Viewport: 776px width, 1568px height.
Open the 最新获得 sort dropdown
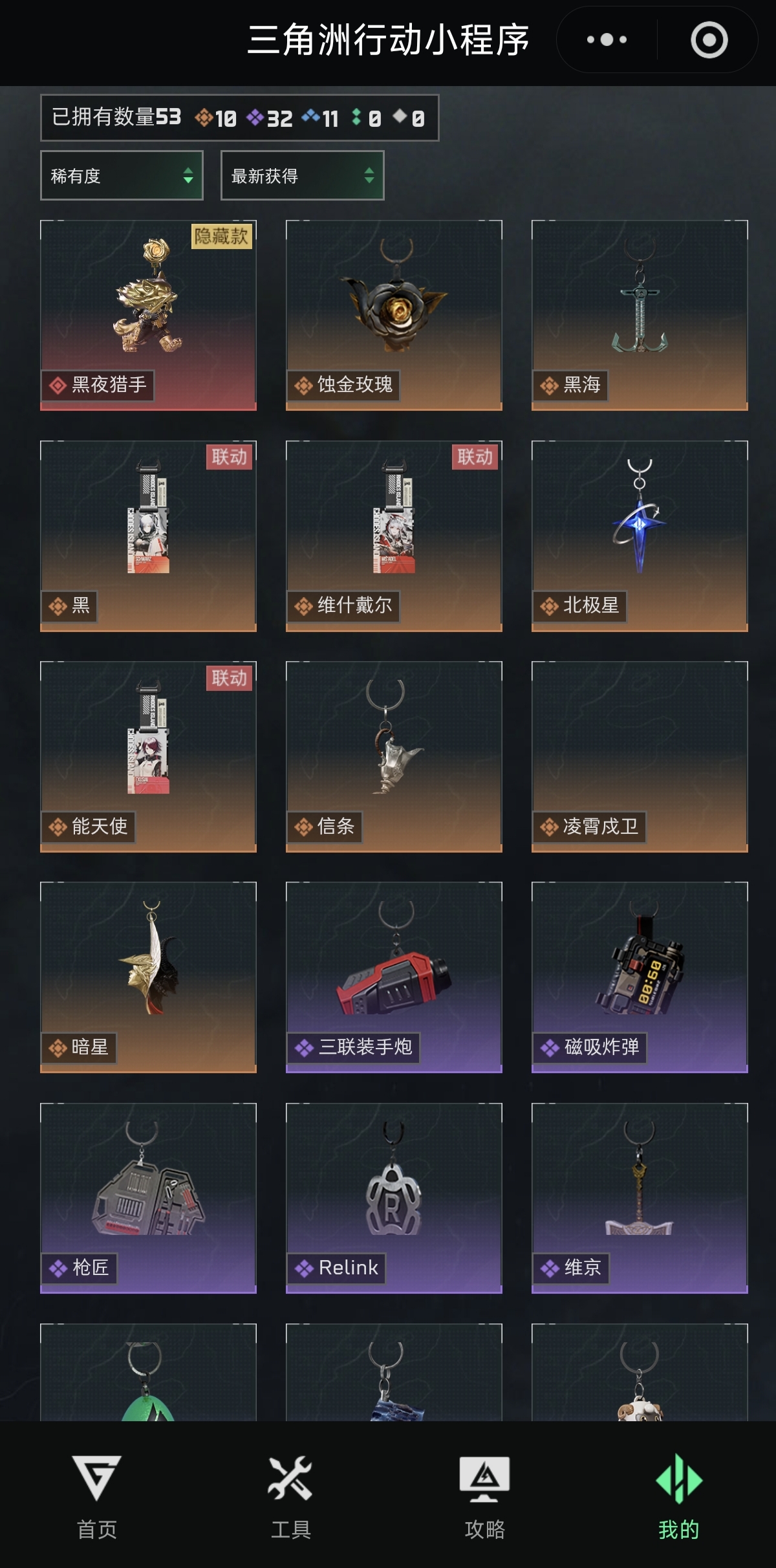302,175
